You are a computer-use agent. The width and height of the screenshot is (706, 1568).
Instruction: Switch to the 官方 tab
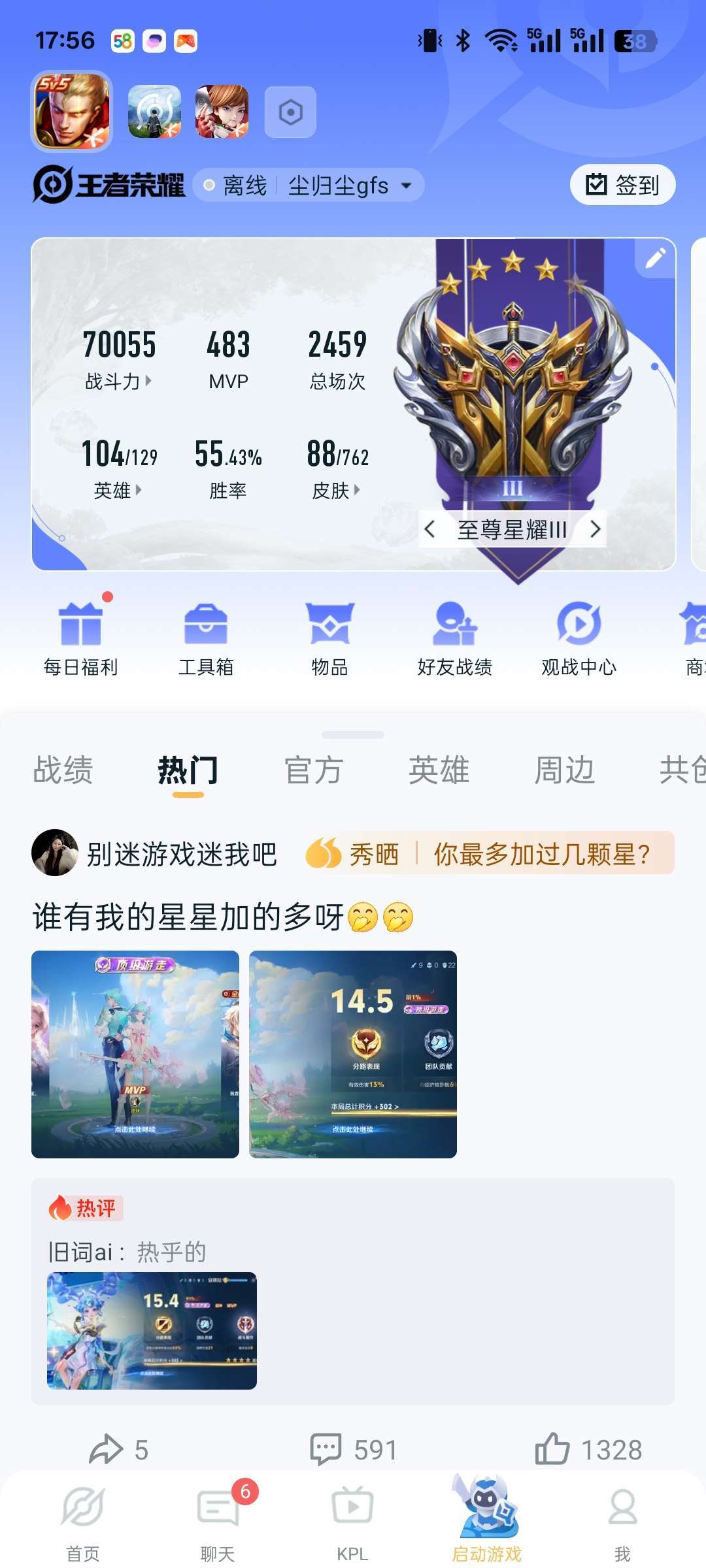click(314, 770)
